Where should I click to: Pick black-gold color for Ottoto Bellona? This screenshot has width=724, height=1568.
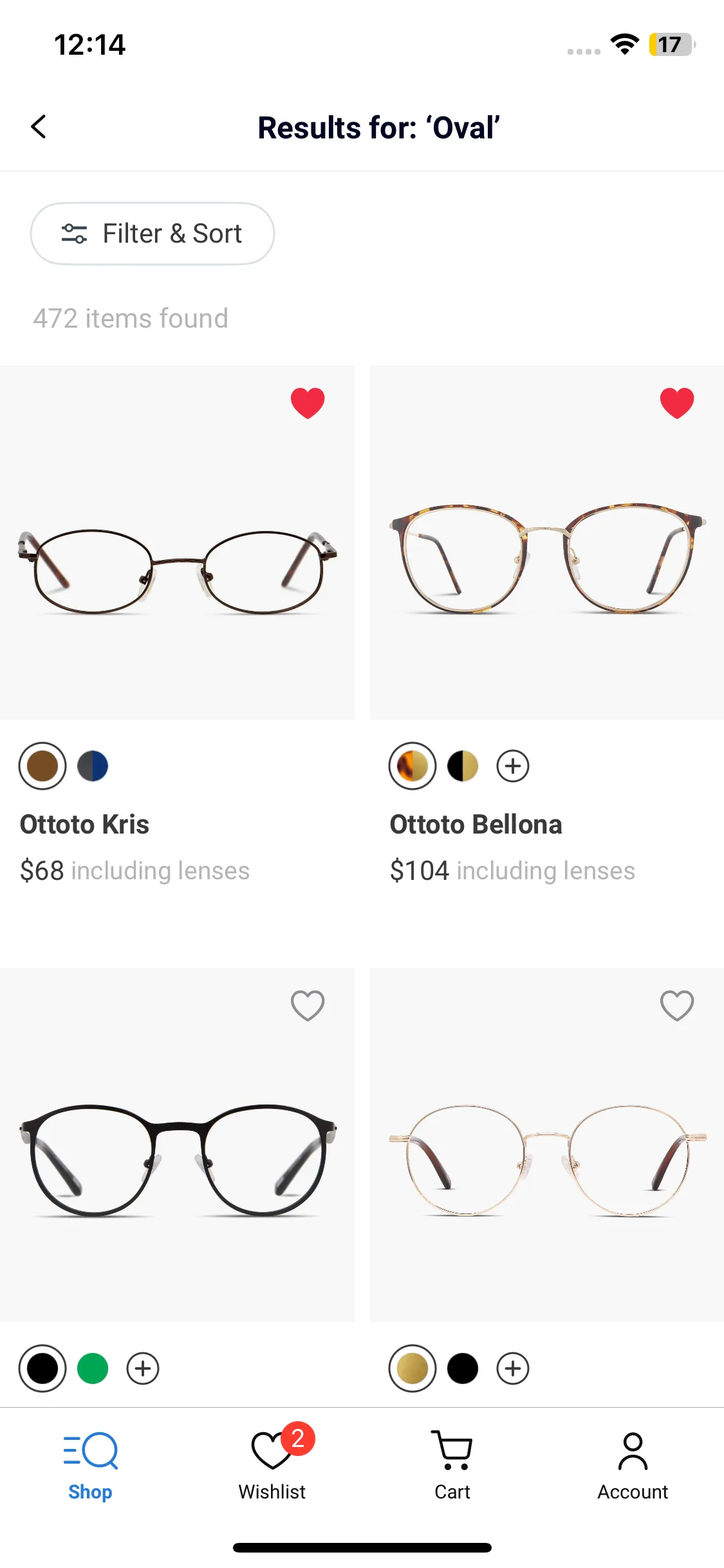click(x=463, y=766)
